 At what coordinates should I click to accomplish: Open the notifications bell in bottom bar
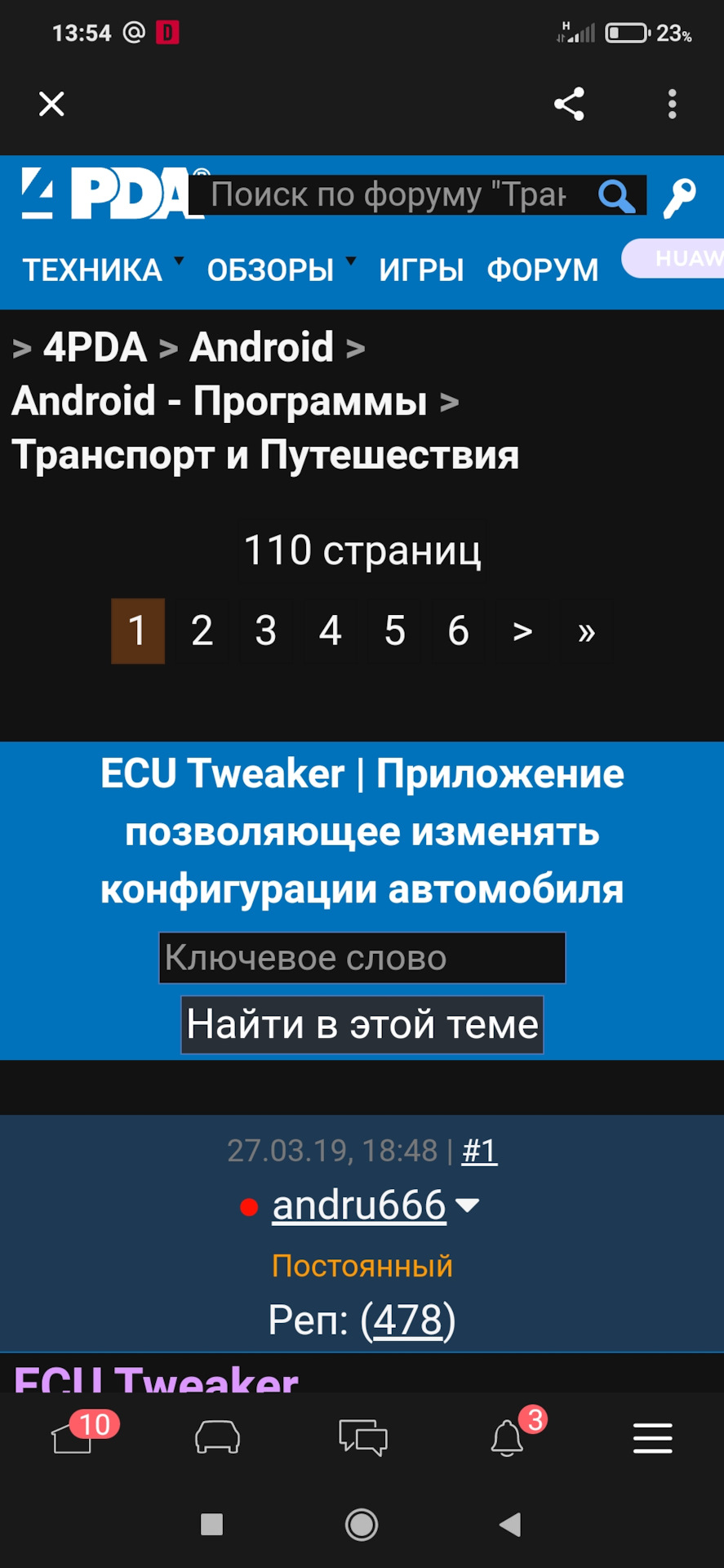pos(507,1437)
